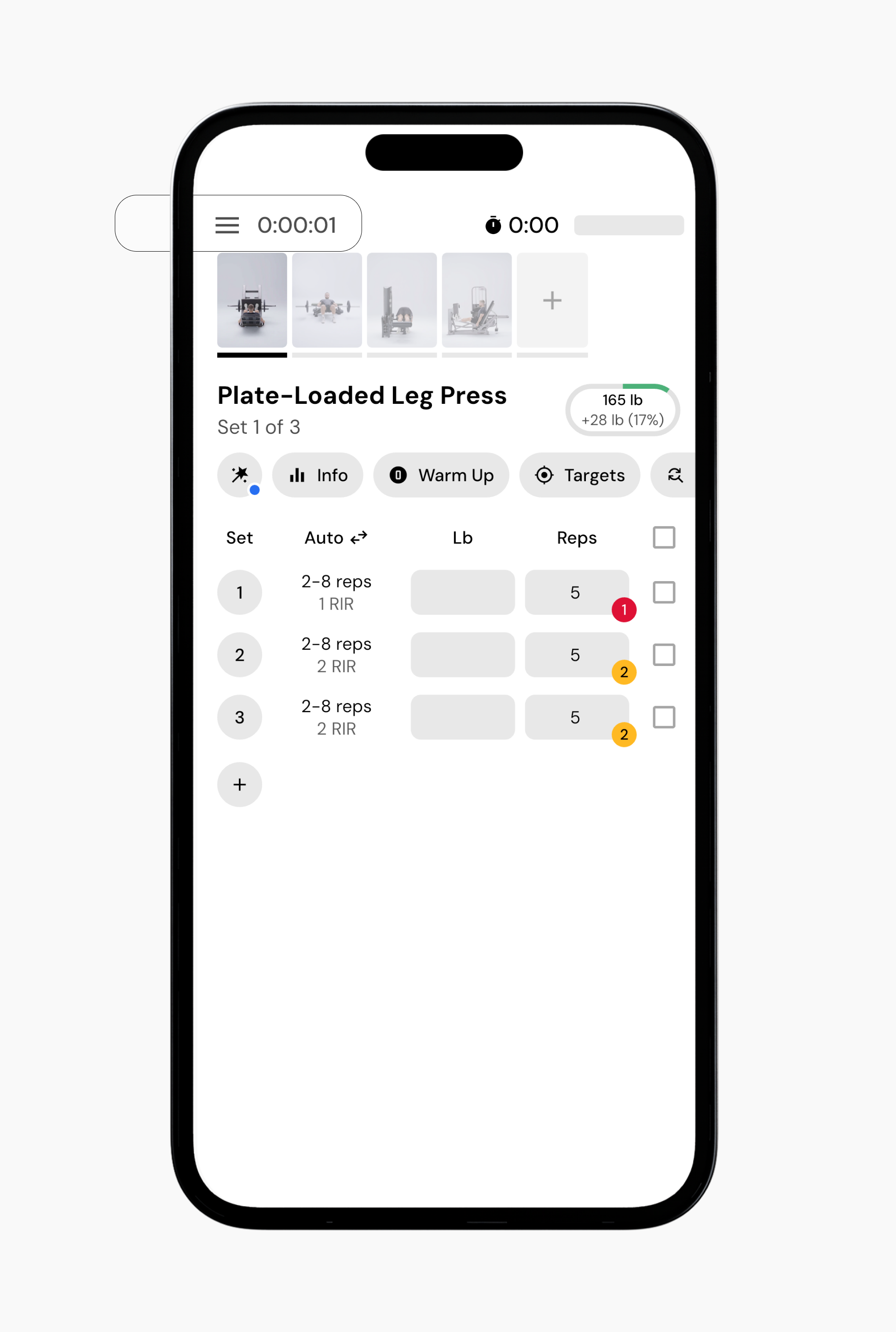Tap the rest timer showing 0:00
Viewport: 896px width, 1332px height.
point(522,225)
